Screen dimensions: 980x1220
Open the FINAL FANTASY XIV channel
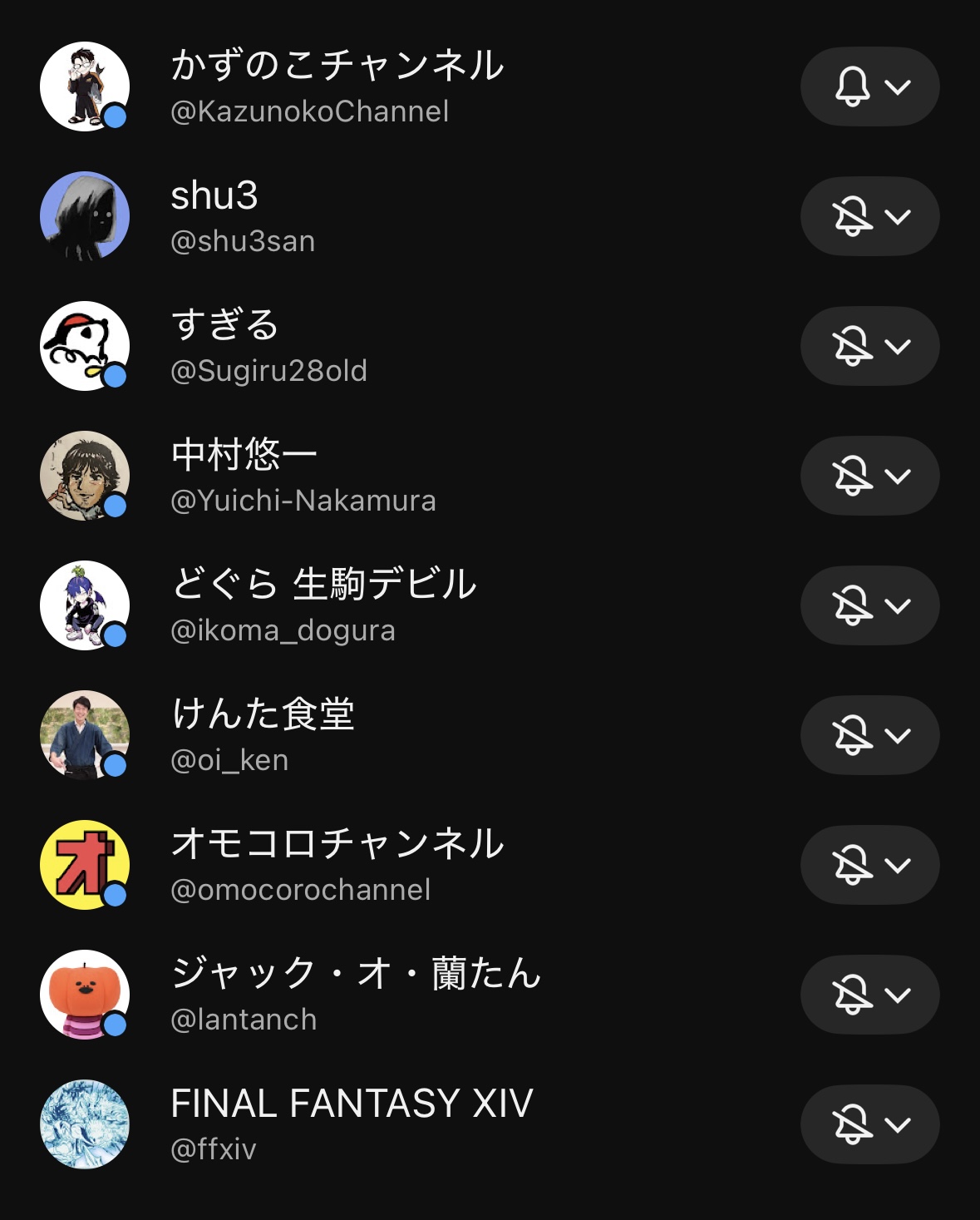(x=352, y=1124)
